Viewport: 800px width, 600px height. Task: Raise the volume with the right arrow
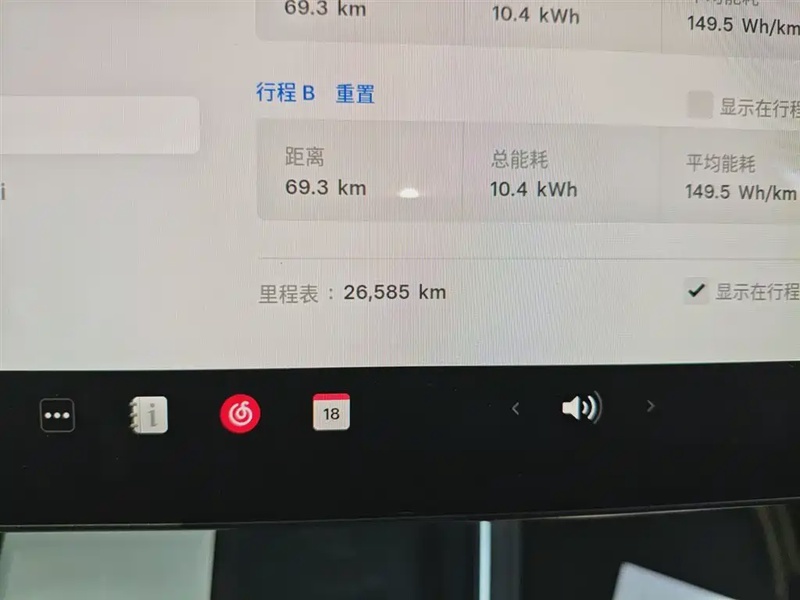point(651,406)
